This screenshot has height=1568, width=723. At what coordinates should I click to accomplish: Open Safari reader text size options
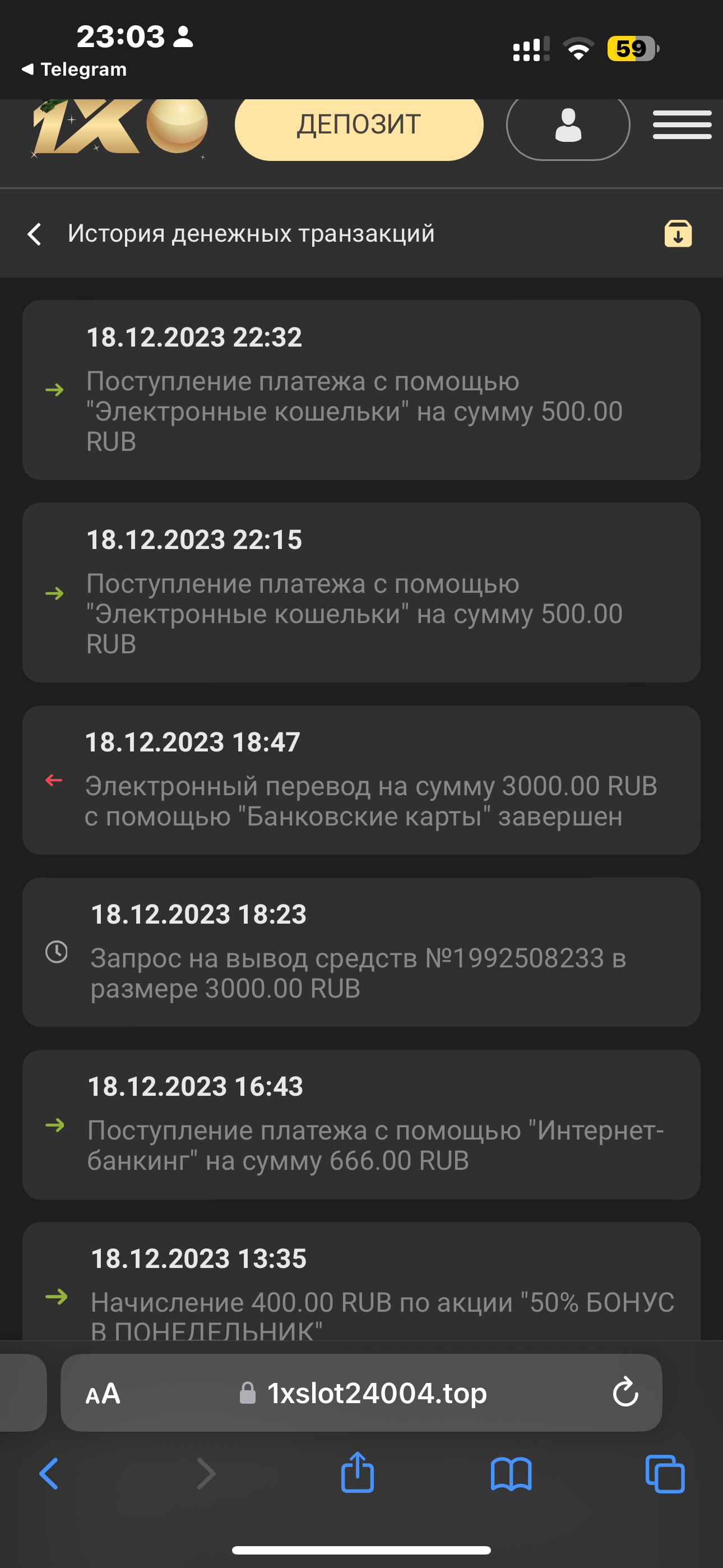pos(103,1393)
